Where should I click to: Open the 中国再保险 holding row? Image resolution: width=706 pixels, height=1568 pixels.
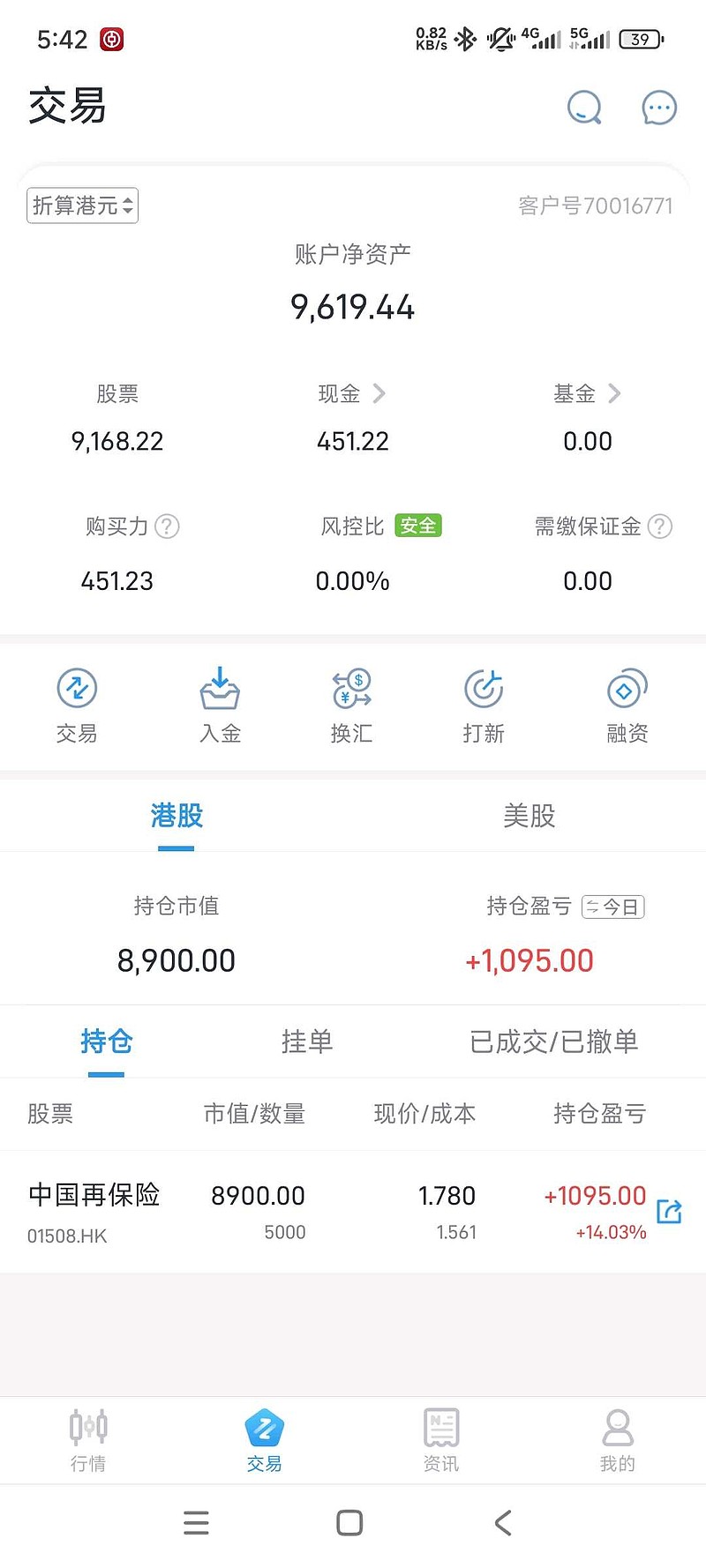(353, 1212)
